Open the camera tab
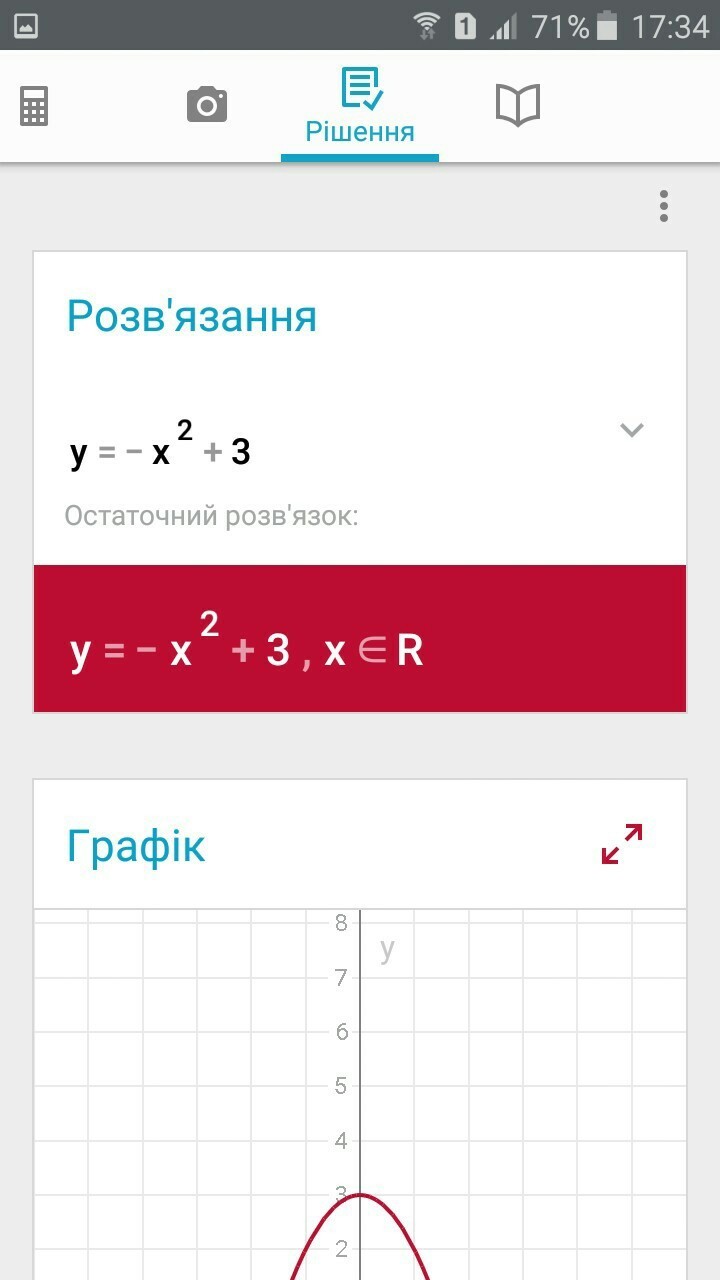The height and width of the screenshot is (1280, 720). tap(207, 104)
